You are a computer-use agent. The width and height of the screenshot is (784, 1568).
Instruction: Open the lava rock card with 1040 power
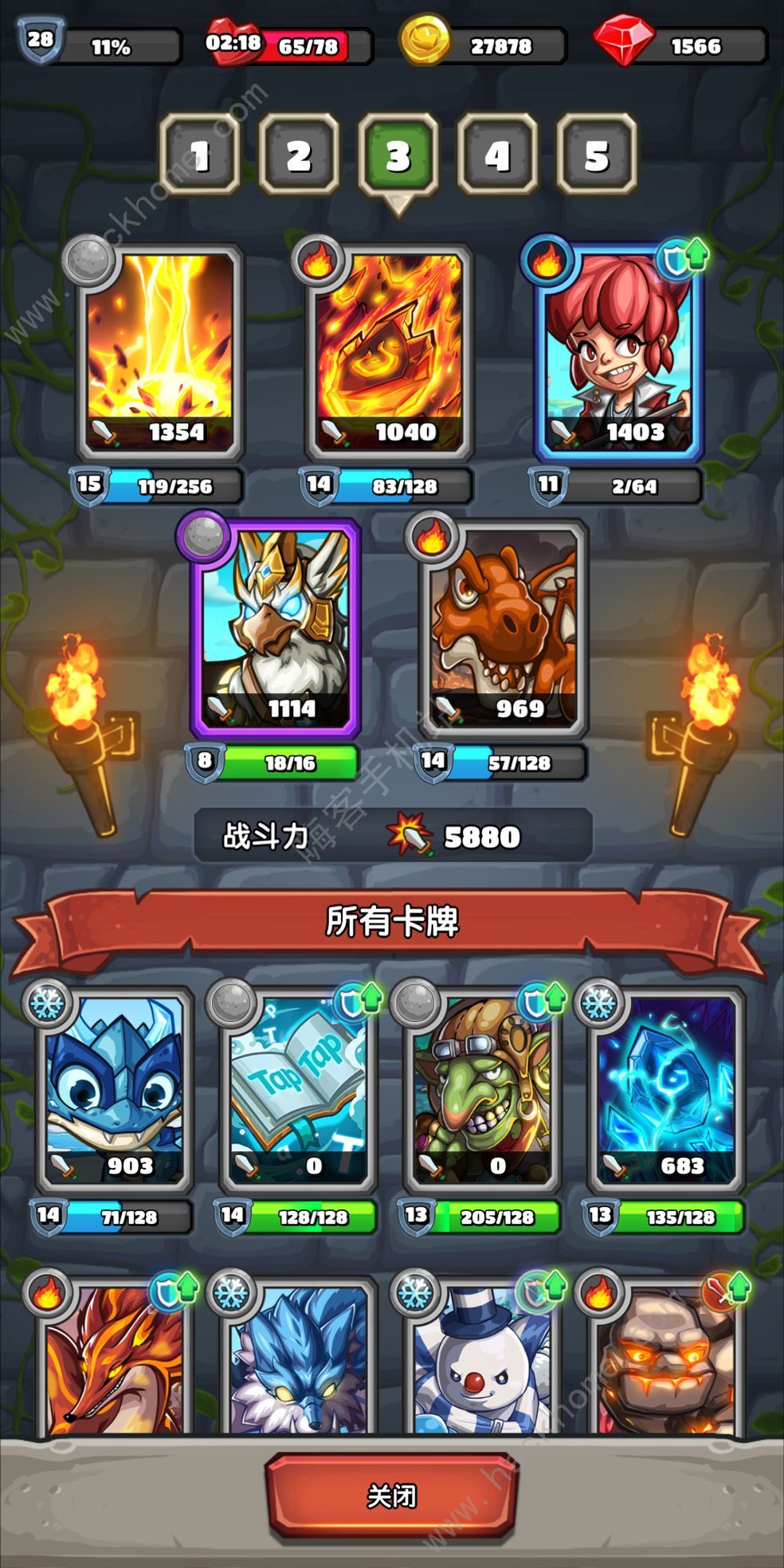389,352
